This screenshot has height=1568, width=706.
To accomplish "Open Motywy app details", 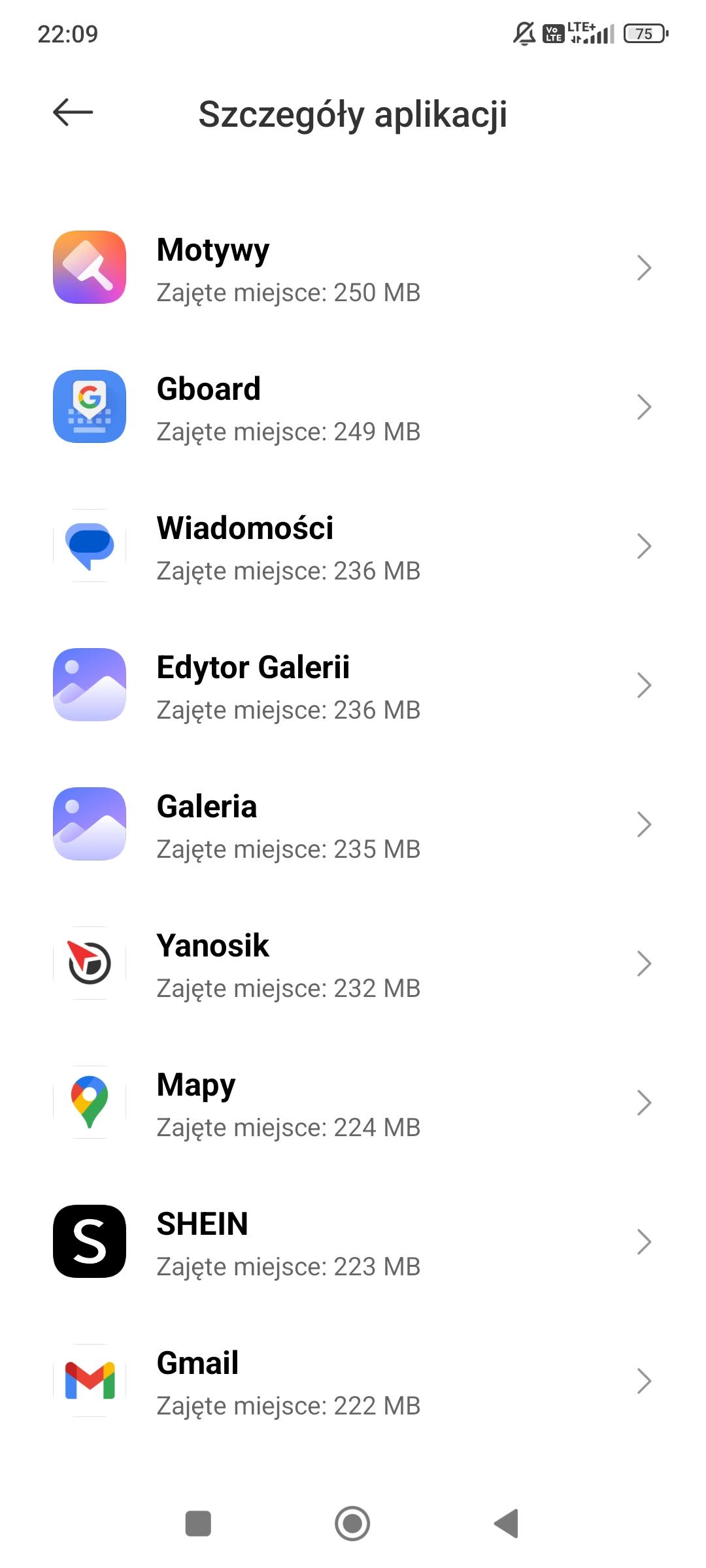I will click(353, 268).
